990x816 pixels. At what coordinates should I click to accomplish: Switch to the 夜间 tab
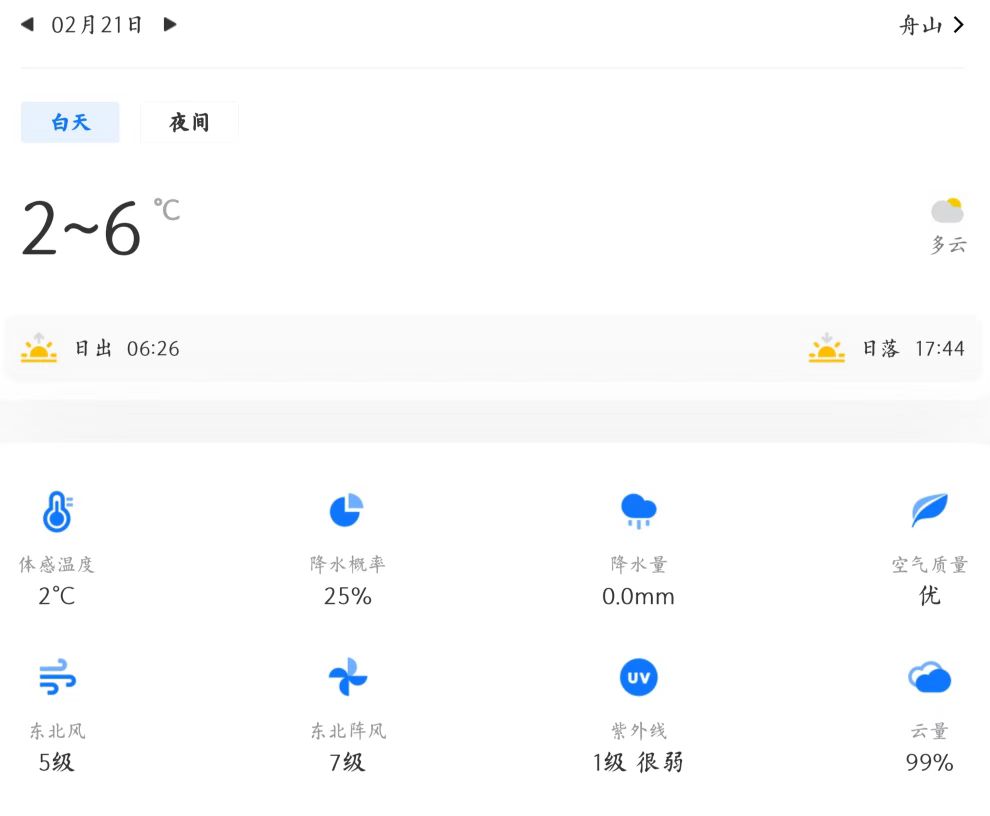pos(189,122)
